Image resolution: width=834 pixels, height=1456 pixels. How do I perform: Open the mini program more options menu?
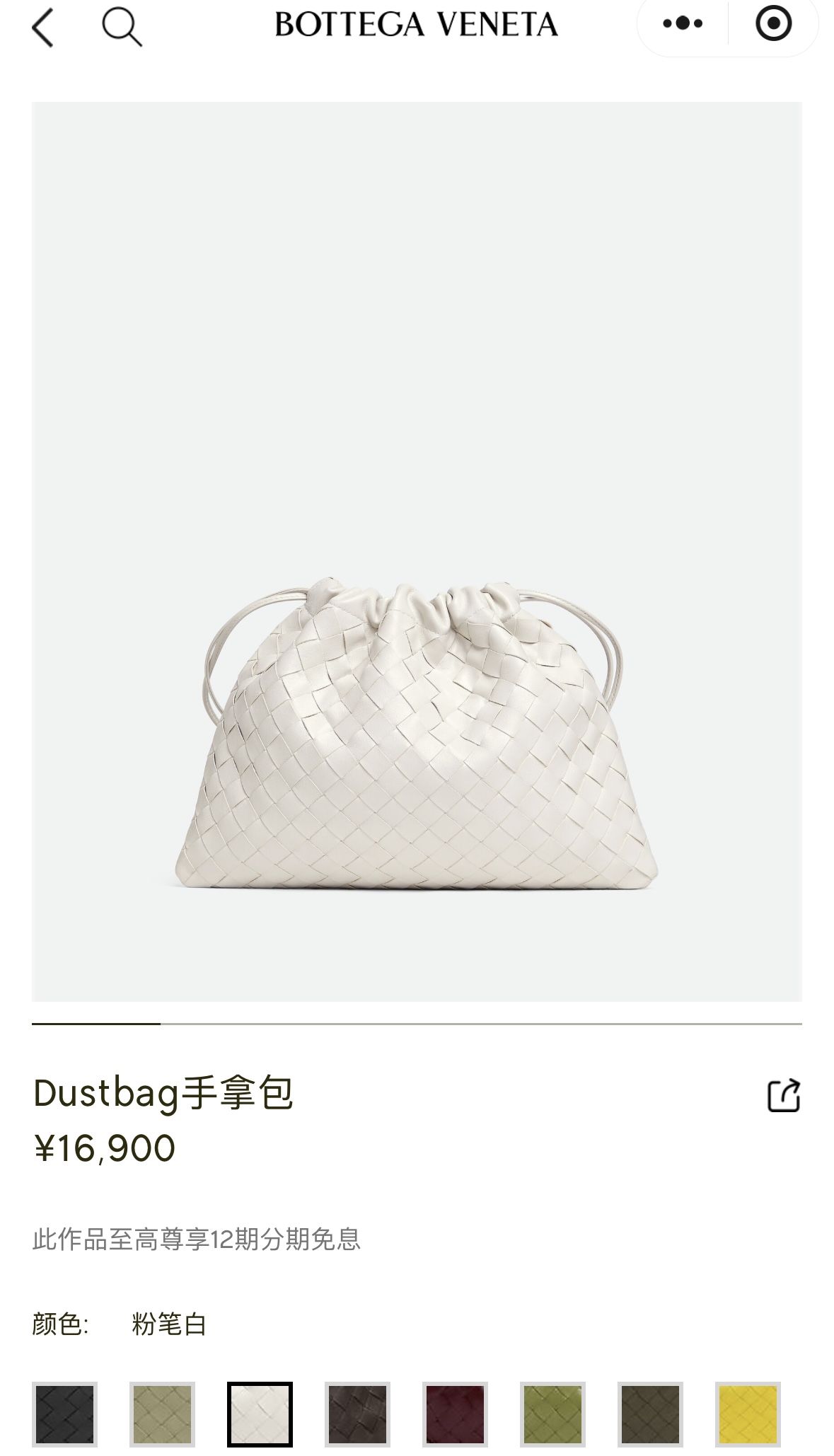(683, 24)
